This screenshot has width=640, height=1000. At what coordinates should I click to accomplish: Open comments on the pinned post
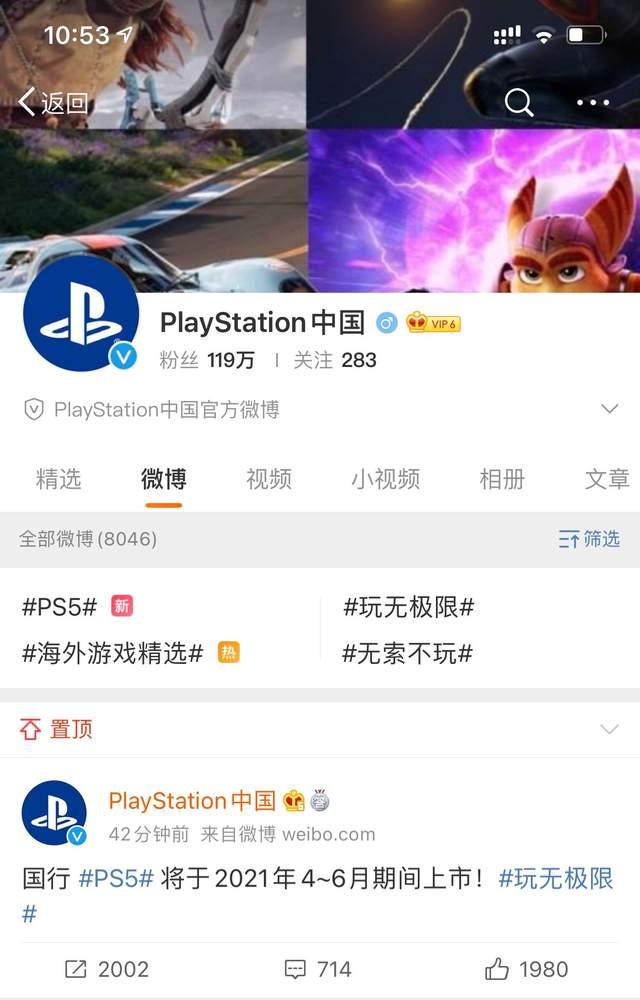(x=318, y=969)
